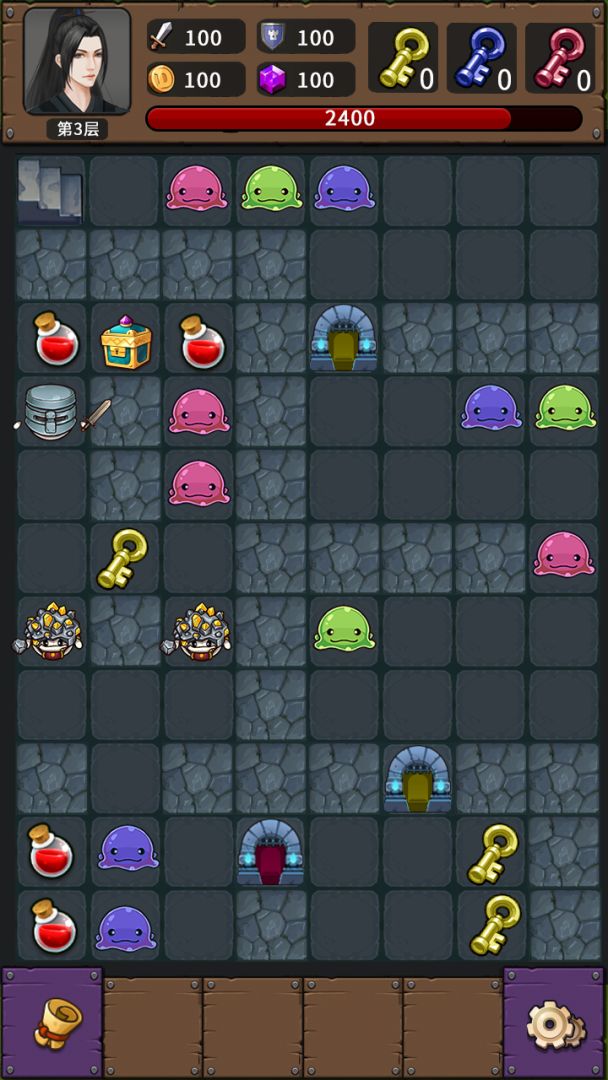
Task: Tap the treasure chest tile
Action: (126, 342)
